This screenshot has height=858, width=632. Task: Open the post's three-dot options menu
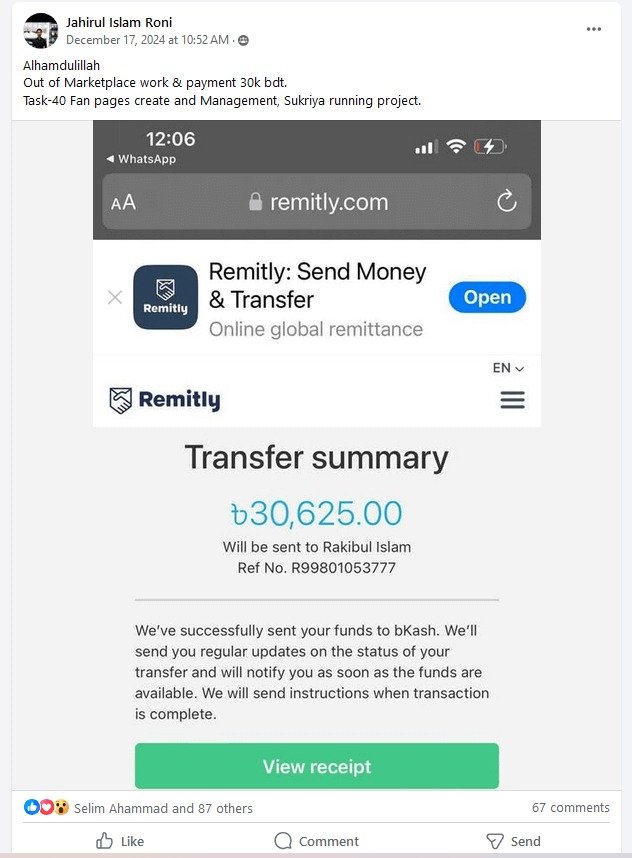tap(594, 29)
